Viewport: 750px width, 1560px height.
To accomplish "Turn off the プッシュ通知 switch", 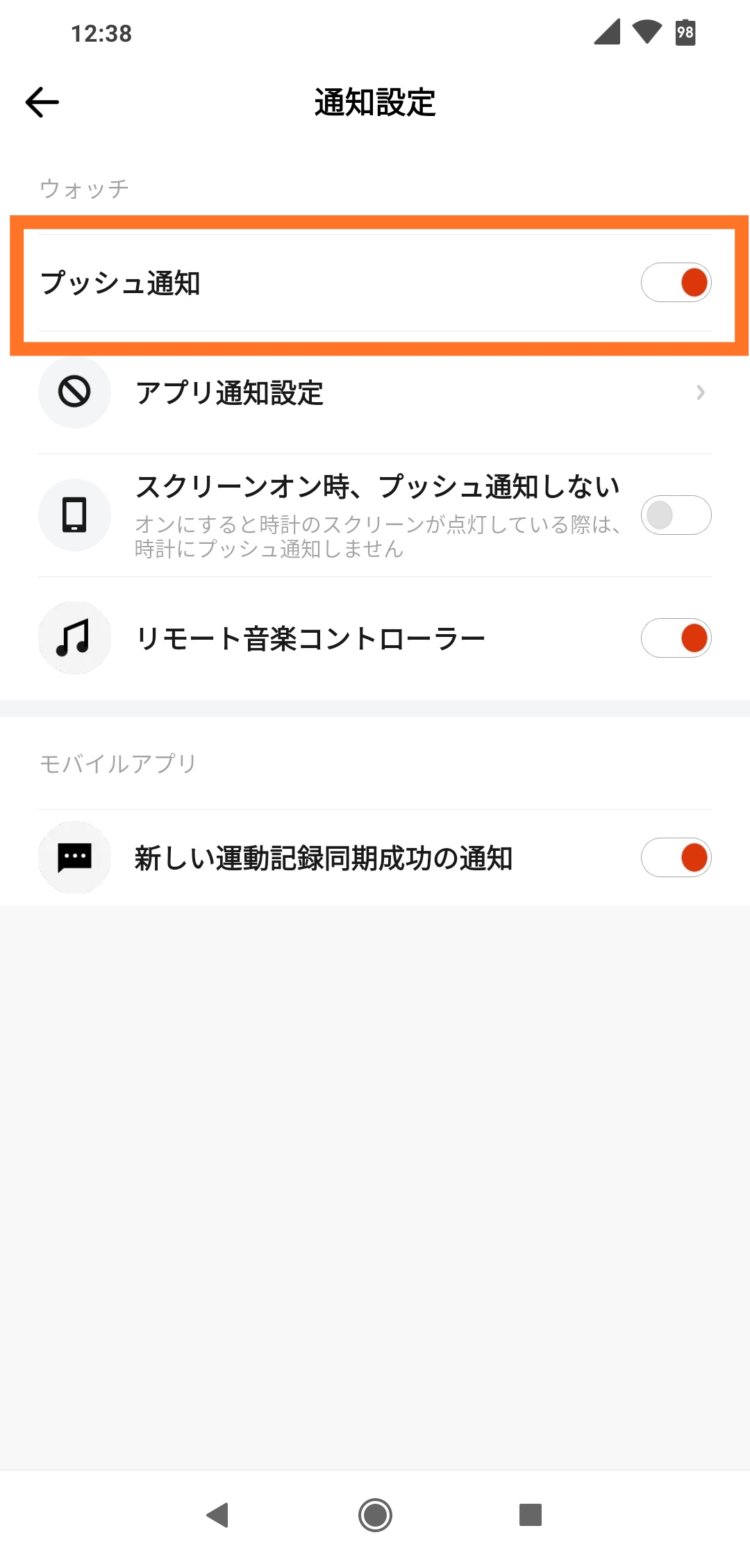I will [x=676, y=283].
